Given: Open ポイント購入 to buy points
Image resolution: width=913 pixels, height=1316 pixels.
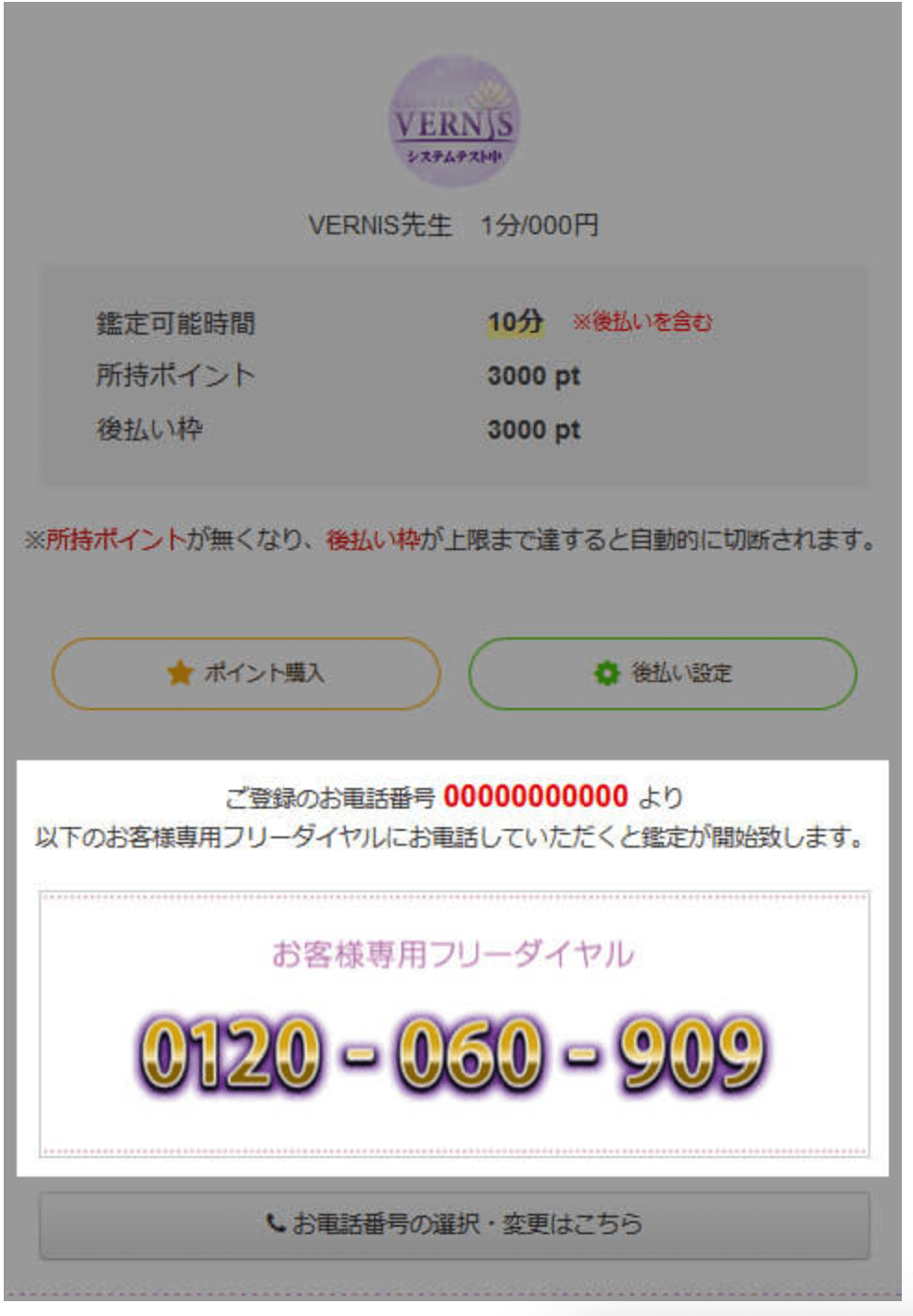Looking at the screenshot, I should click(245, 673).
